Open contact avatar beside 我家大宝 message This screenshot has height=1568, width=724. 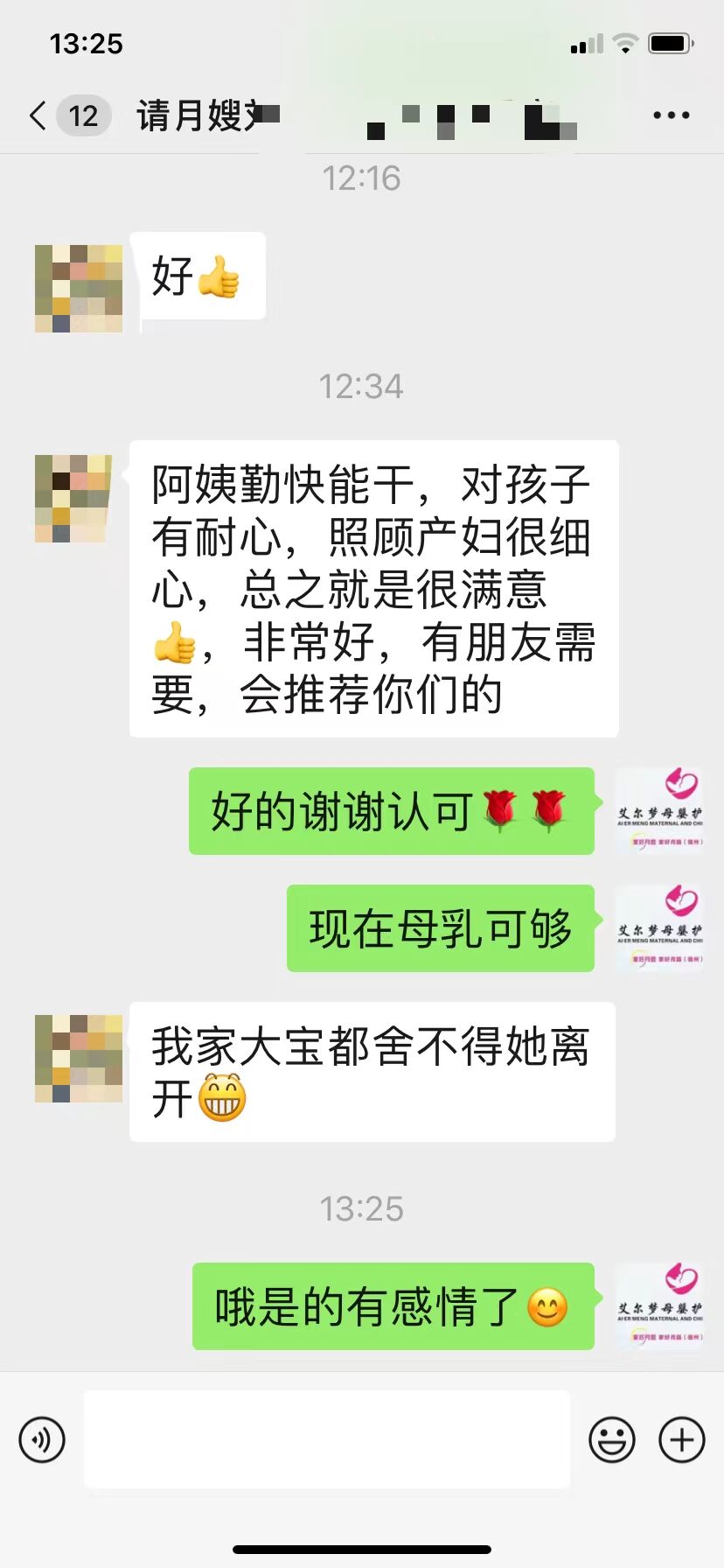(x=79, y=1058)
